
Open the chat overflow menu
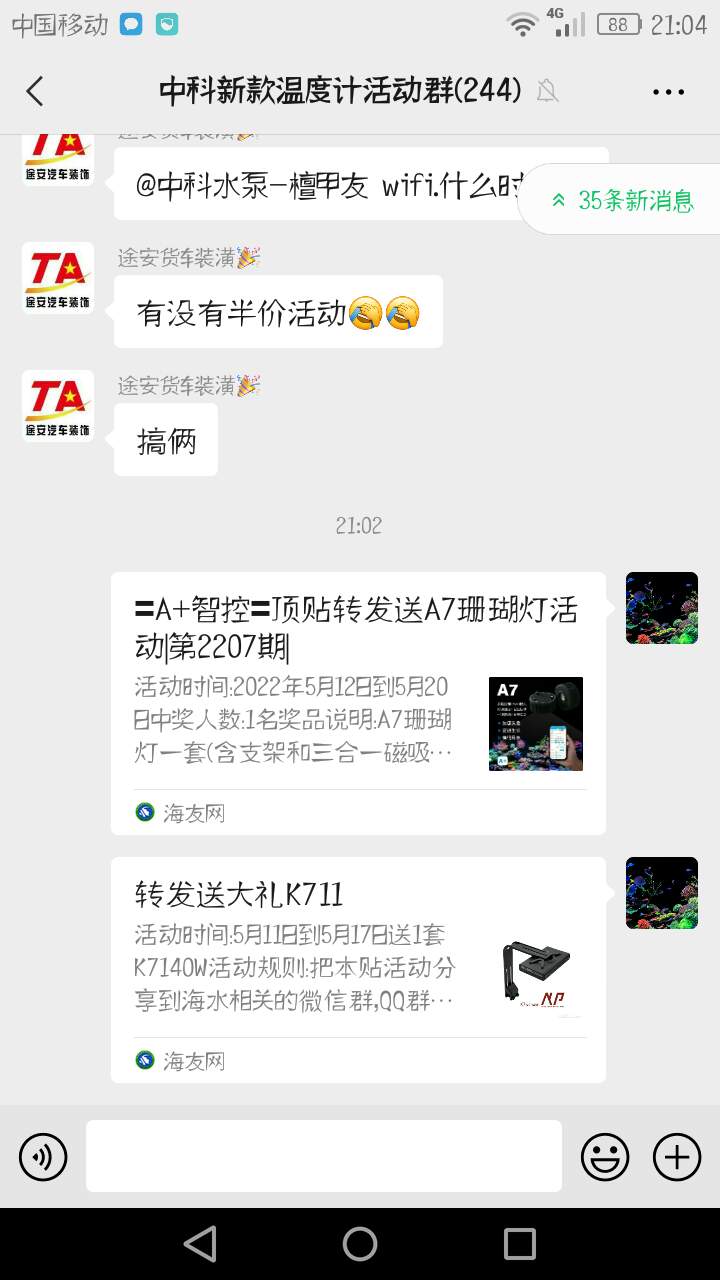coord(668,92)
